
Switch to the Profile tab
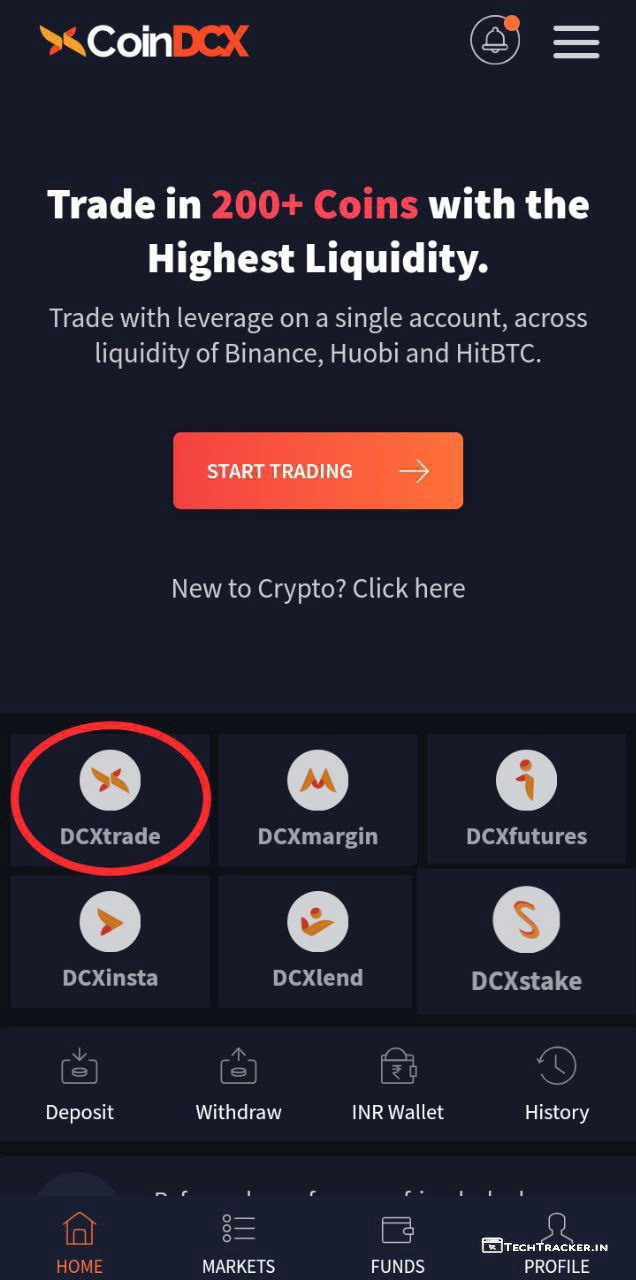557,1243
